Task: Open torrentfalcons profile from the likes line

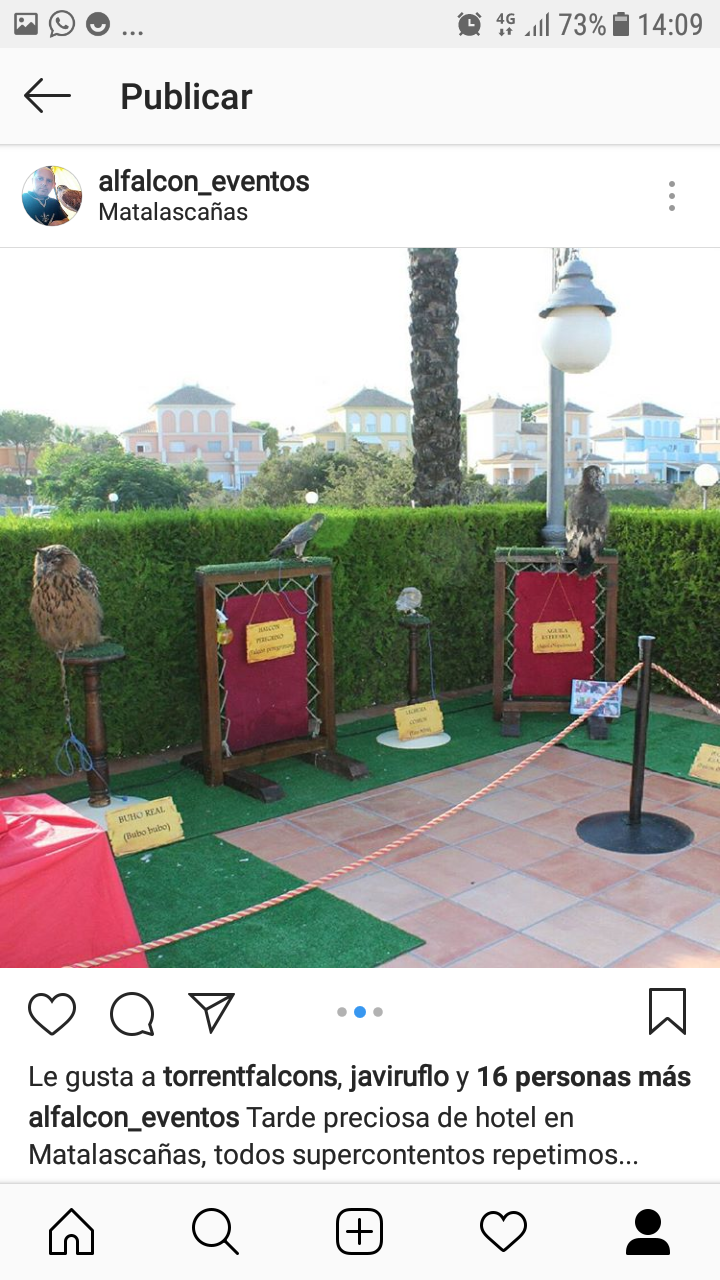Action: [x=250, y=1077]
